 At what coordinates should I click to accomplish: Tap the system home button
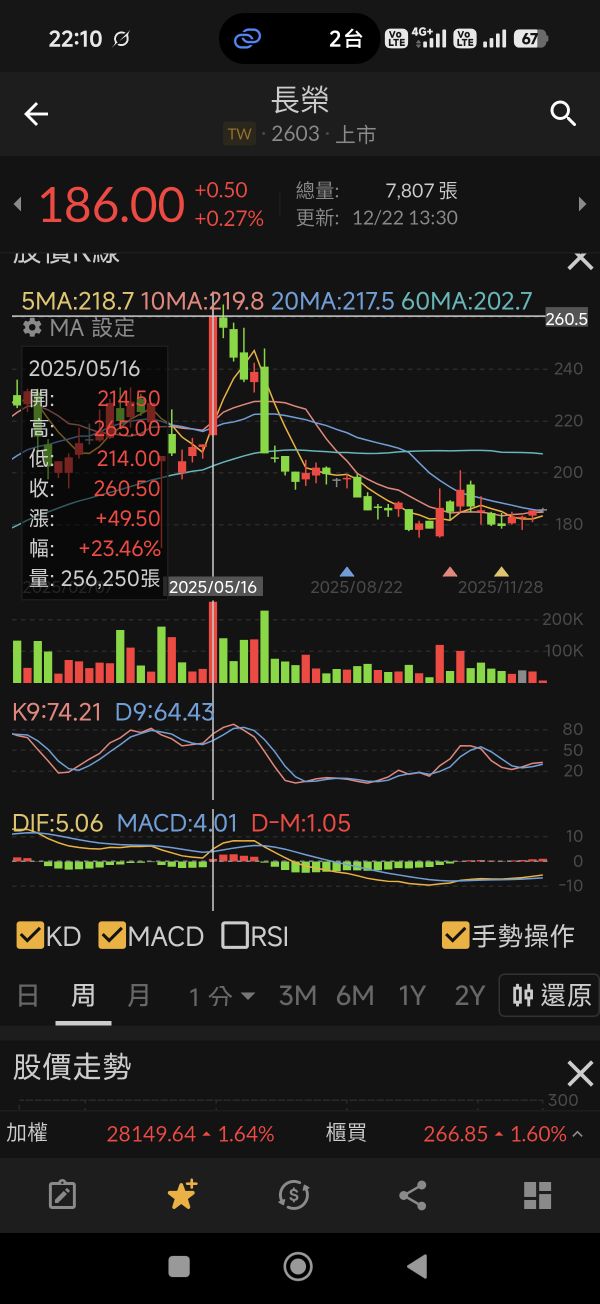coord(298,1266)
